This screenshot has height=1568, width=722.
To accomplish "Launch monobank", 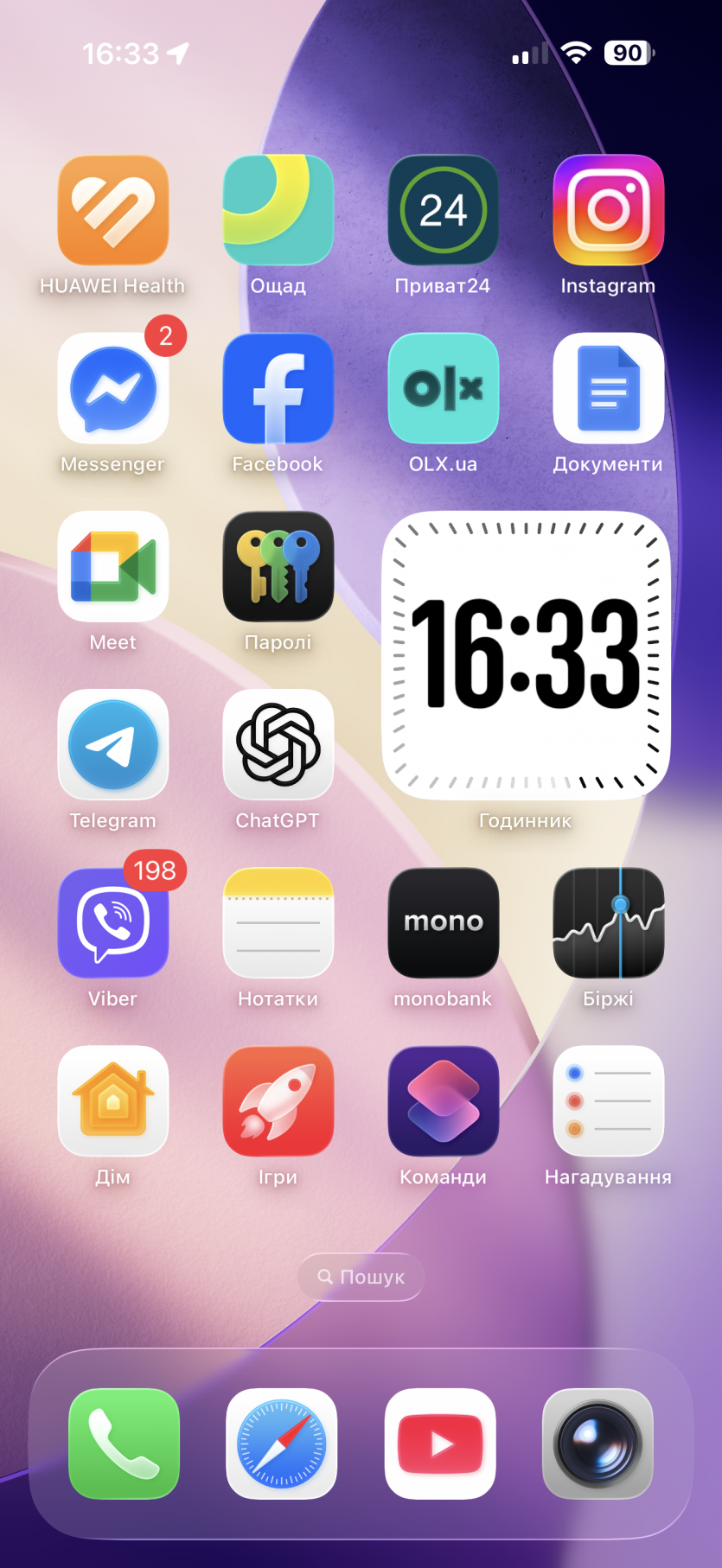I will pyautogui.click(x=443, y=922).
